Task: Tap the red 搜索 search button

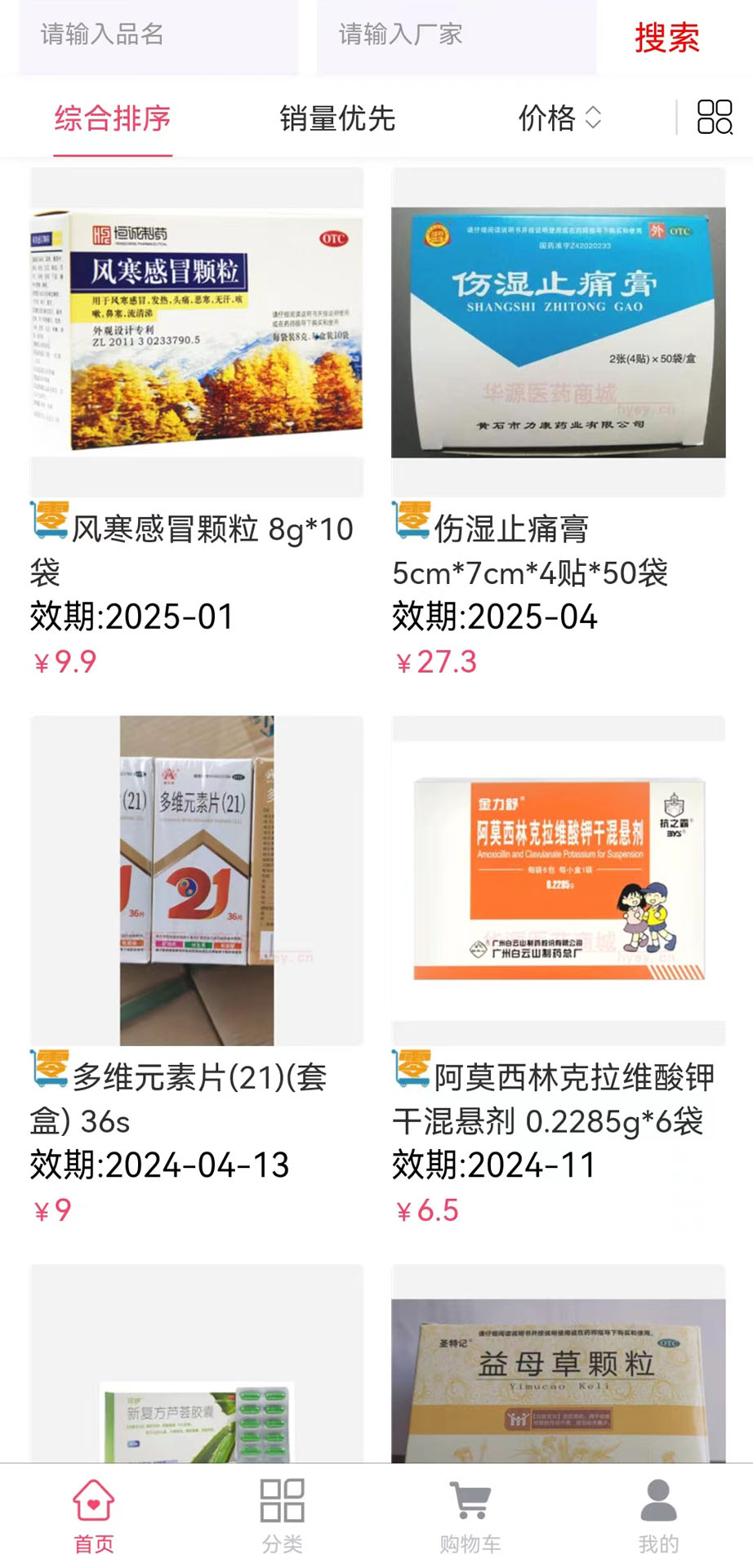Action: click(x=667, y=38)
